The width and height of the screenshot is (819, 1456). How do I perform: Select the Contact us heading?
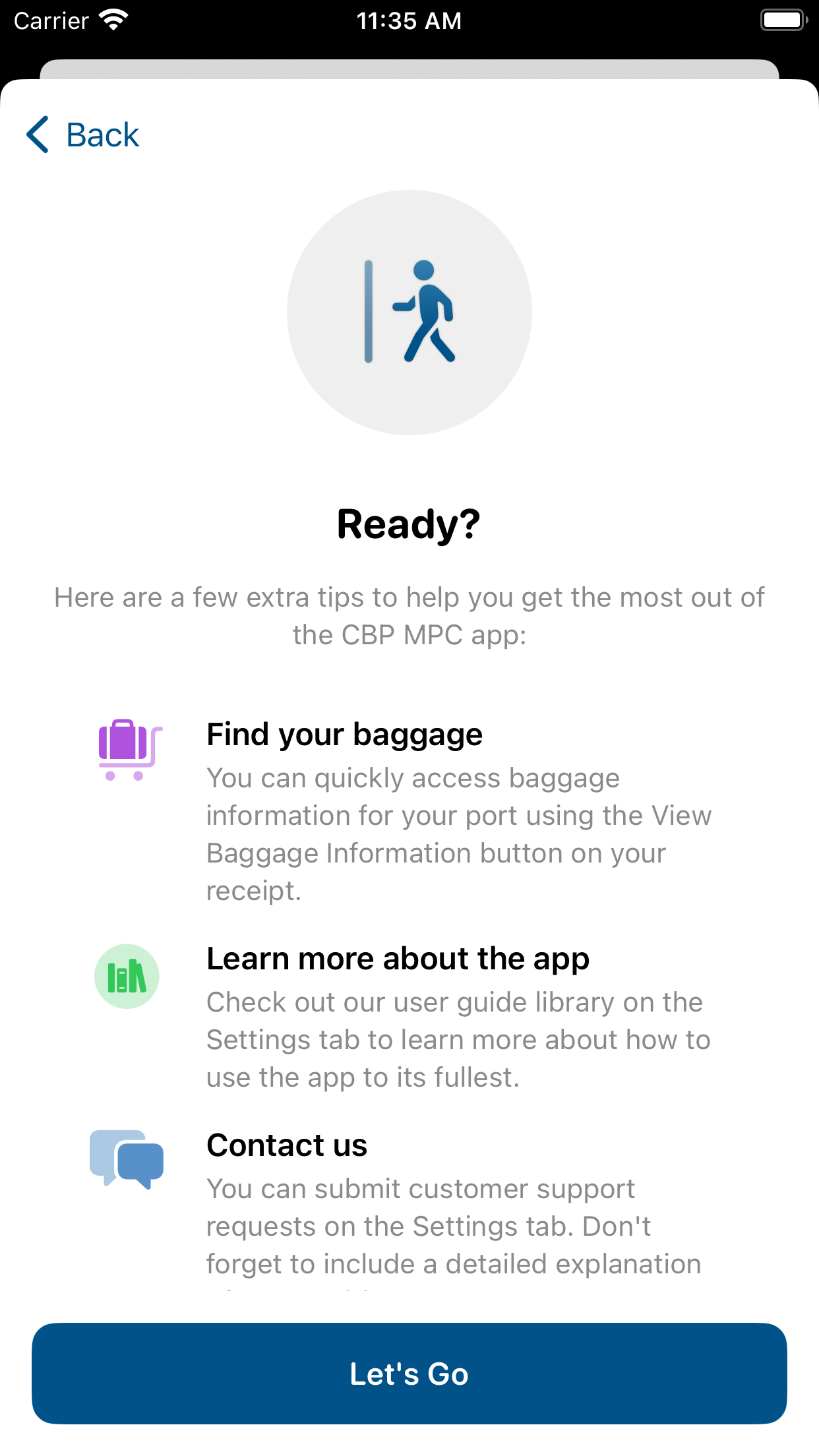click(287, 1145)
